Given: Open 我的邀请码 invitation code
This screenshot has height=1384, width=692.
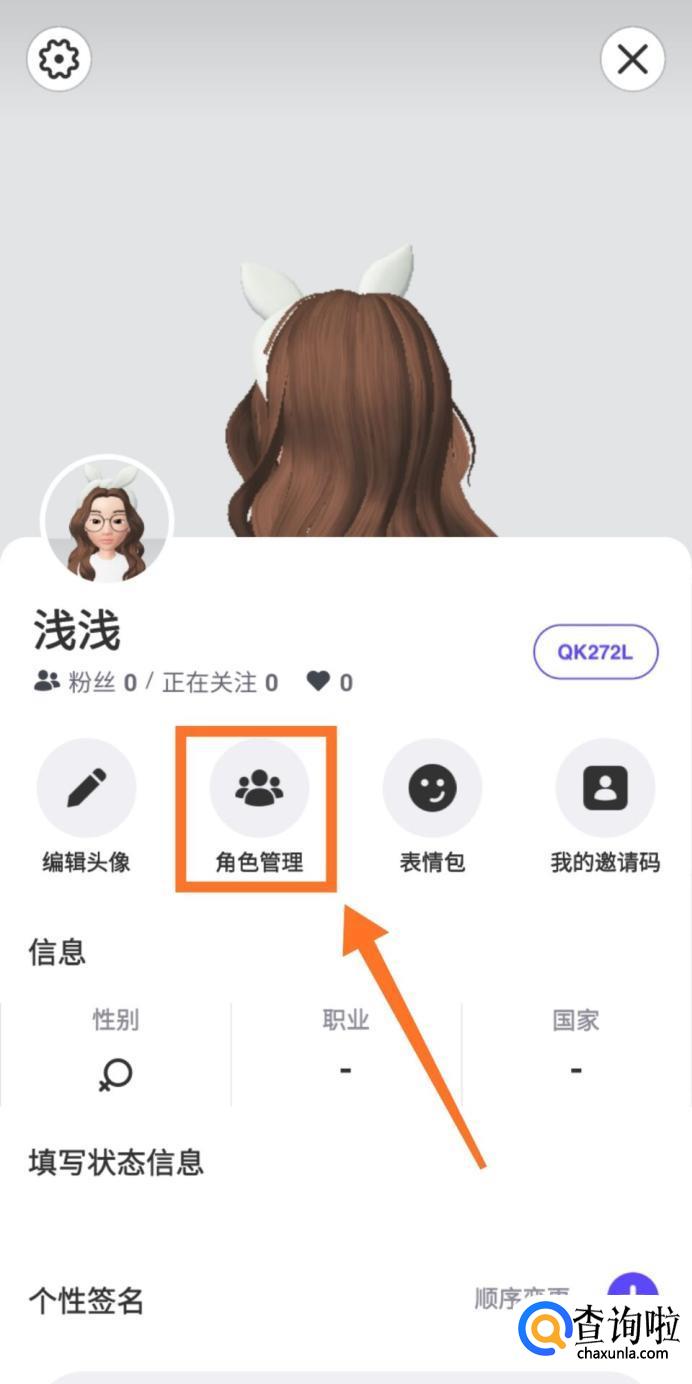Looking at the screenshot, I should coord(605,790).
